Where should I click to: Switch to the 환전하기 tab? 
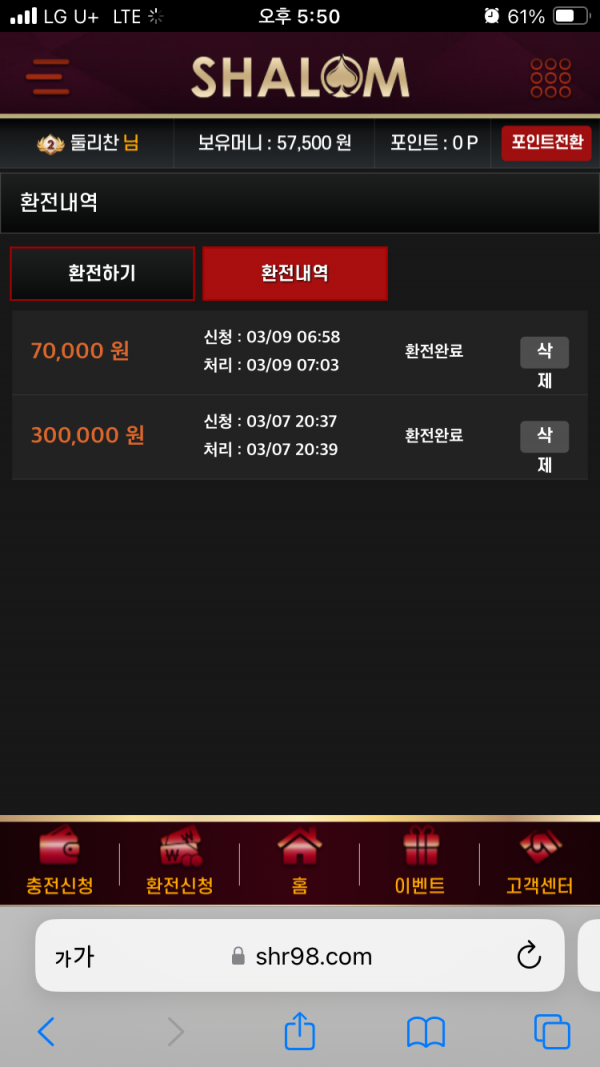(x=102, y=273)
